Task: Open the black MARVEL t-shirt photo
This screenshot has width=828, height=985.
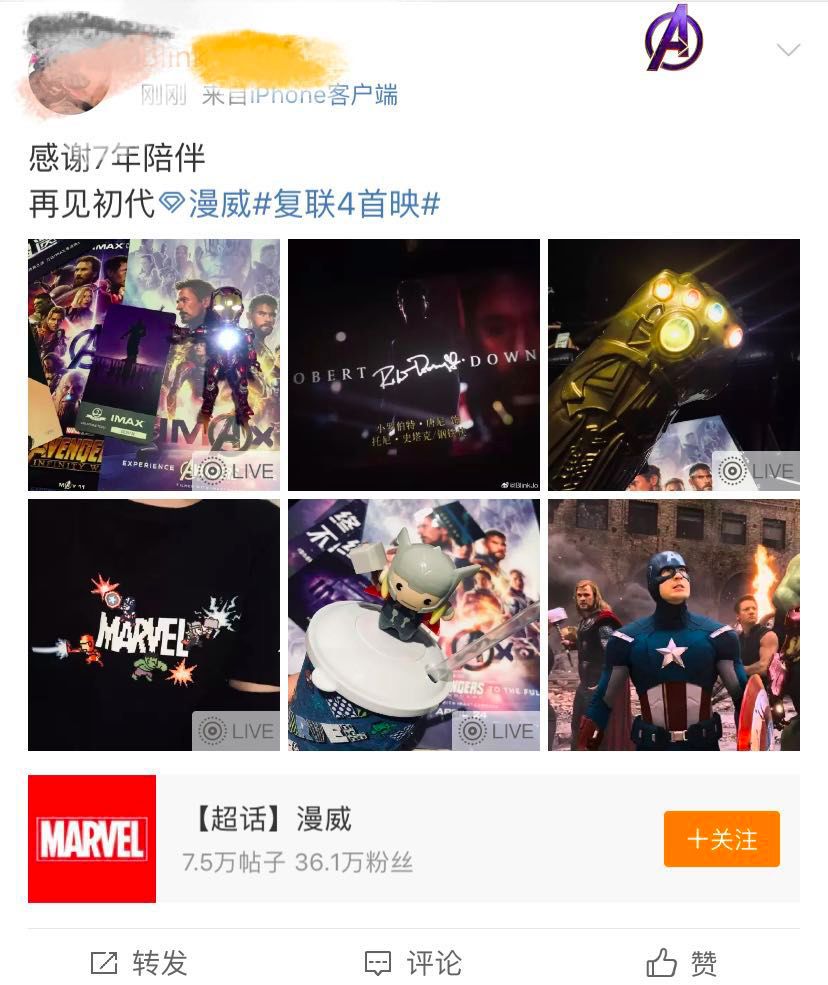Action: 154,625
